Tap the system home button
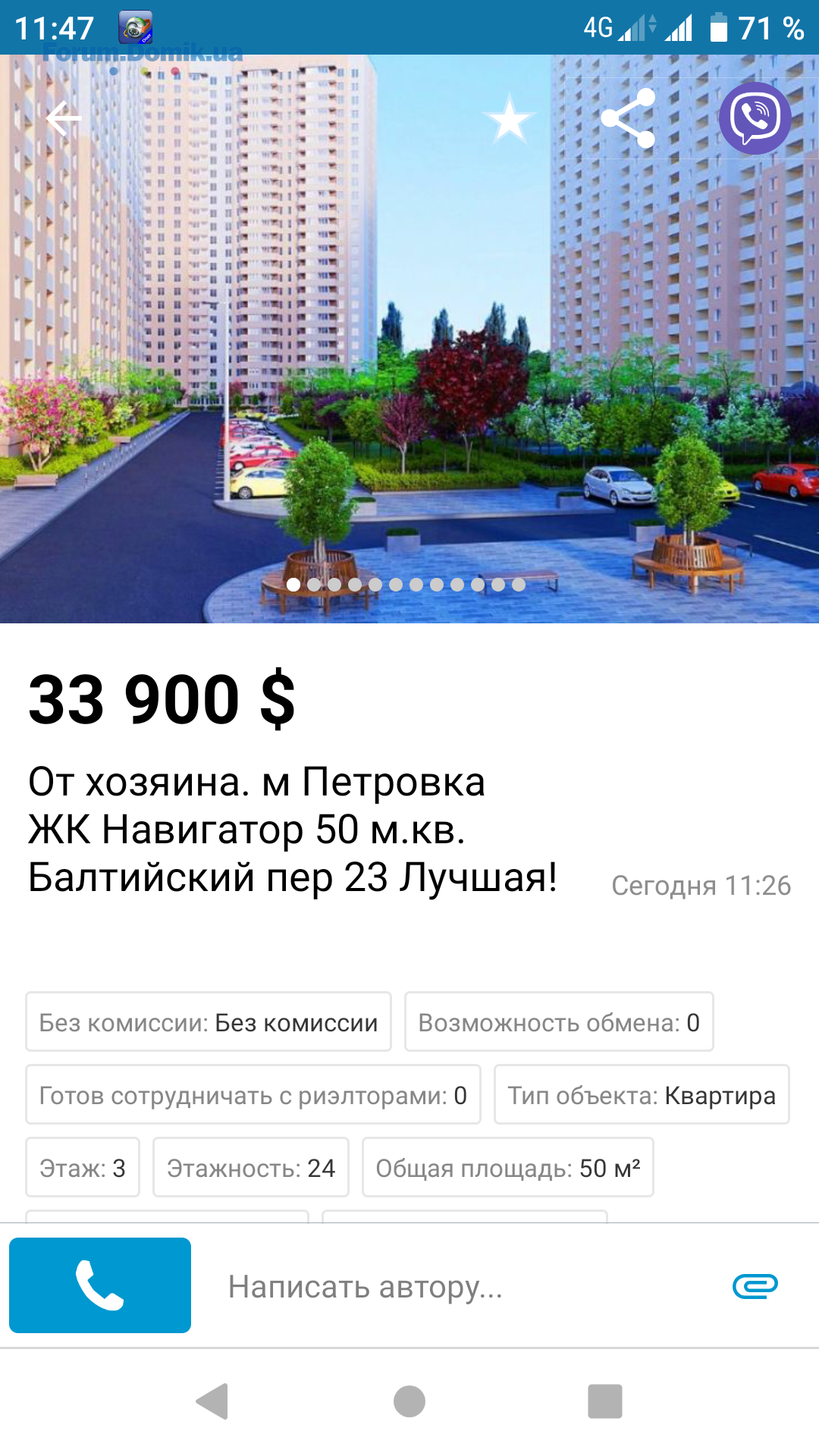This screenshot has width=819, height=1456. [x=409, y=1401]
